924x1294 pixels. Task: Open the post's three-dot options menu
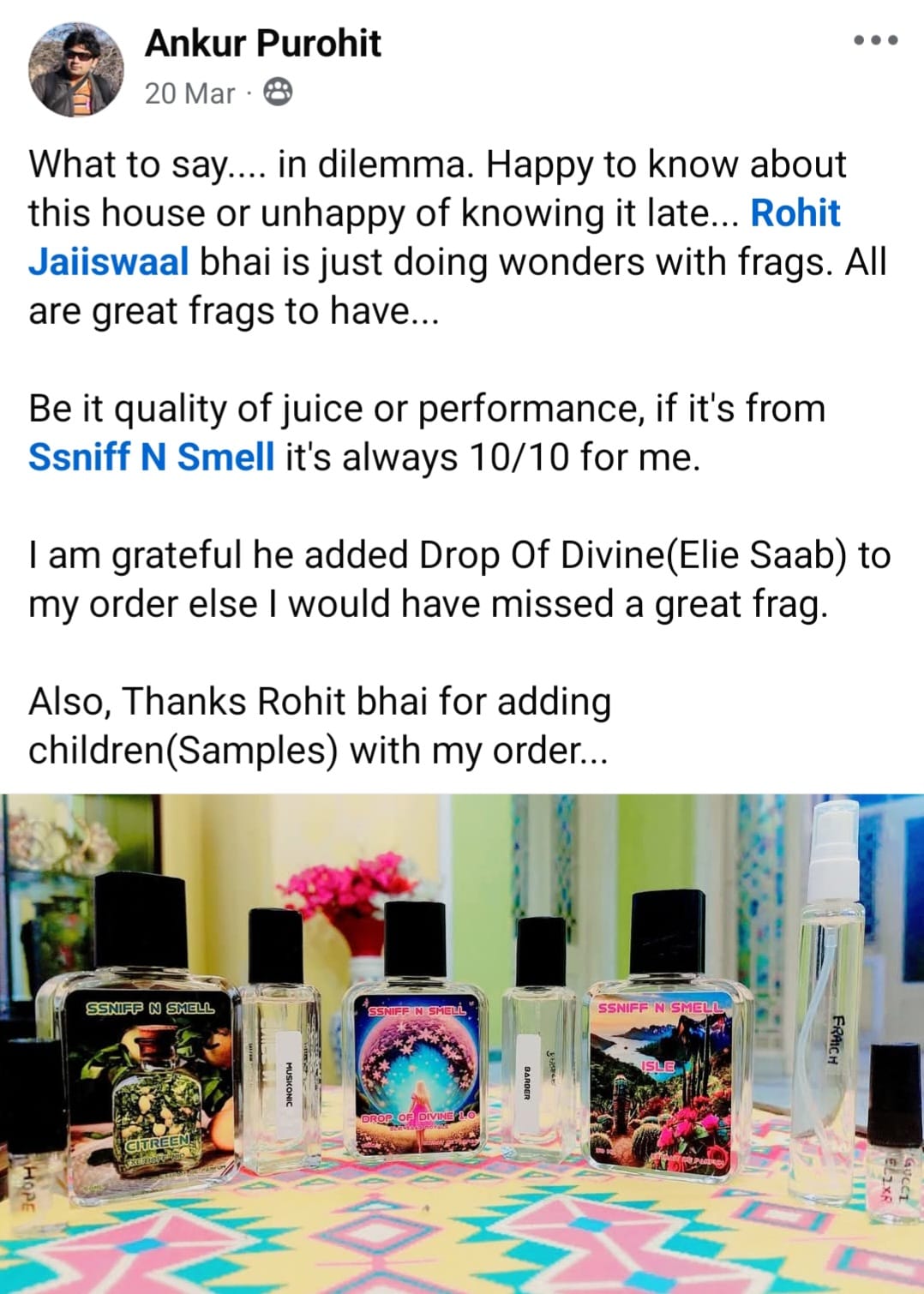(x=876, y=40)
